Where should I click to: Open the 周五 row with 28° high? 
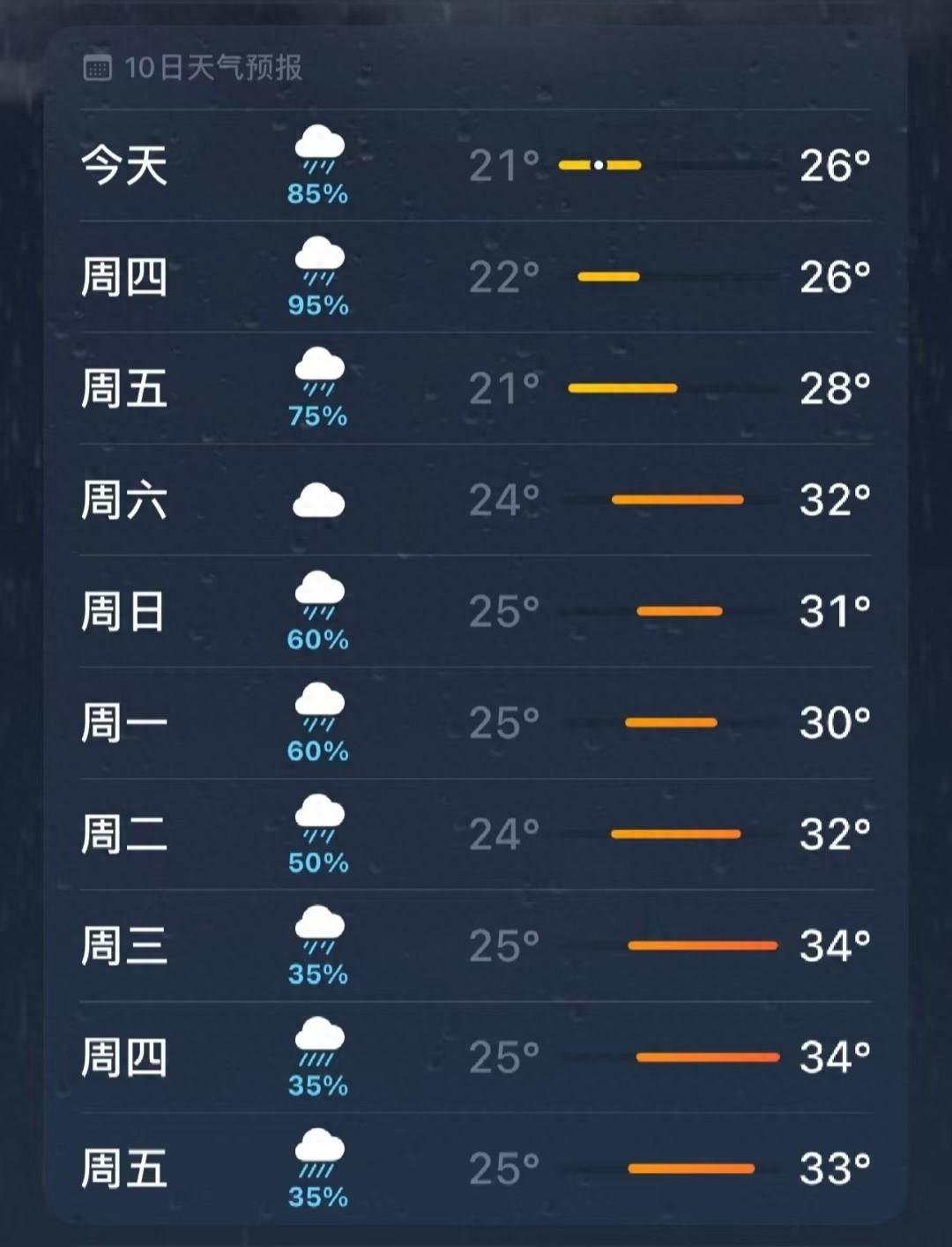click(476, 388)
